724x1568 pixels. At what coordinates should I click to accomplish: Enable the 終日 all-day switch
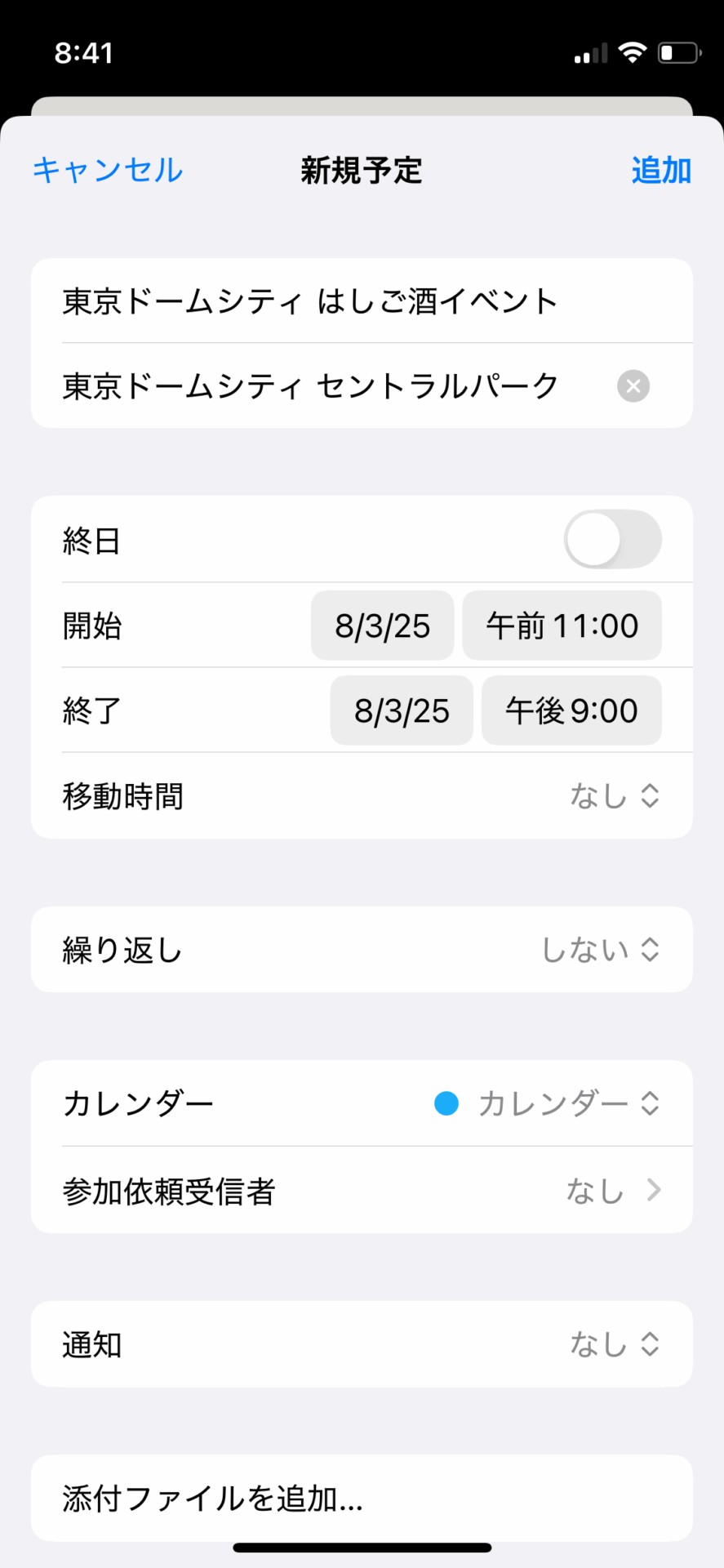click(x=612, y=540)
